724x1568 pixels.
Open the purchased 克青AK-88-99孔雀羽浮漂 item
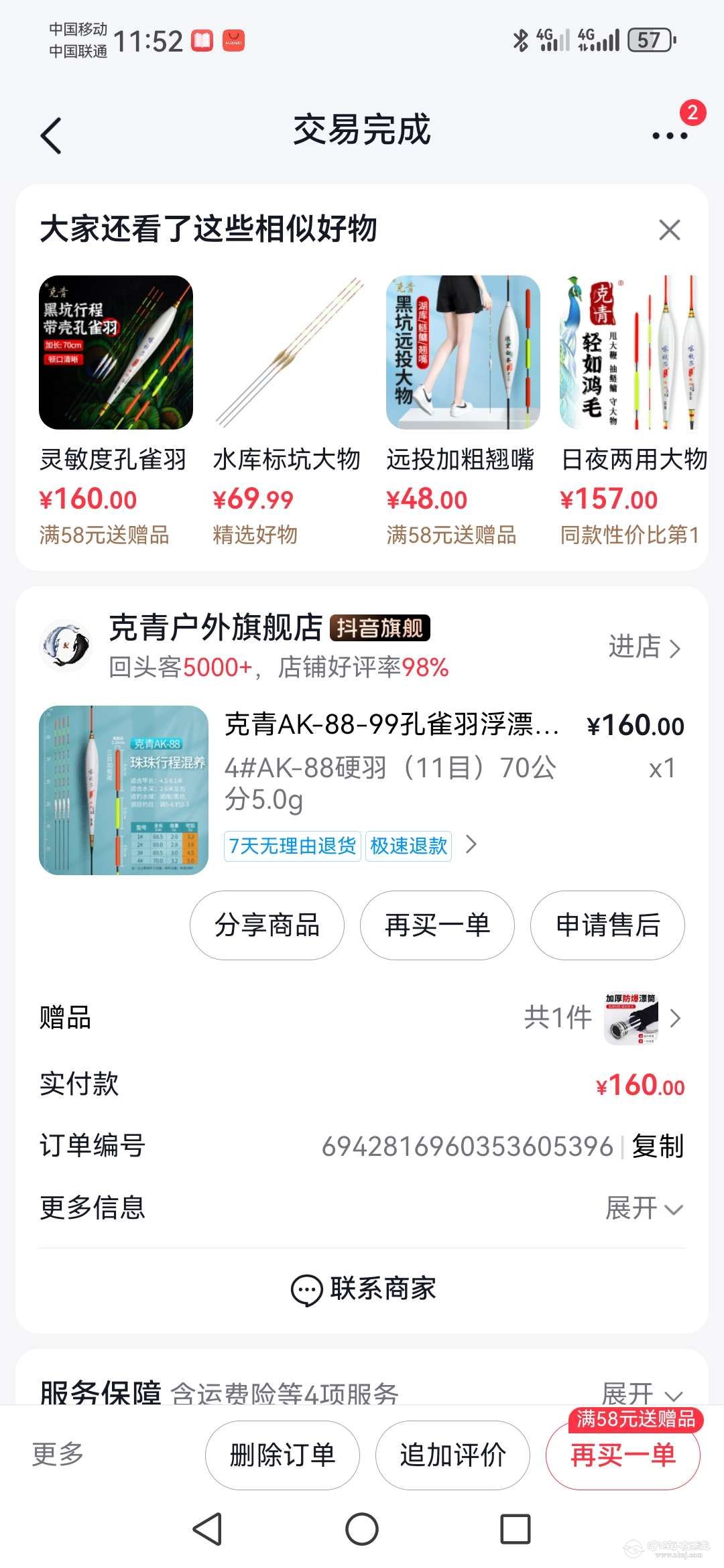(x=391, y=725)
